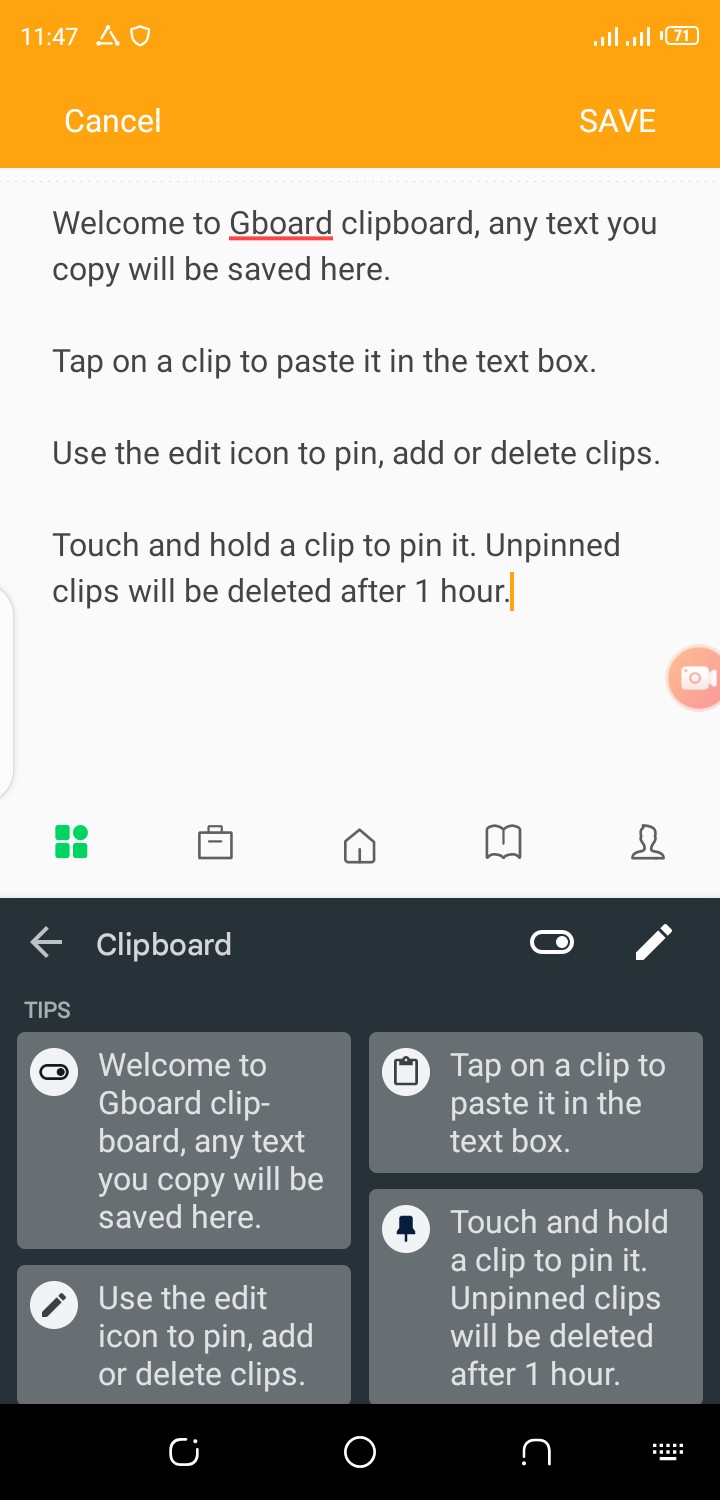720x1500 pixels.
Task: Tap the back arrow next to Clipboard
Action: pos(45,942)
